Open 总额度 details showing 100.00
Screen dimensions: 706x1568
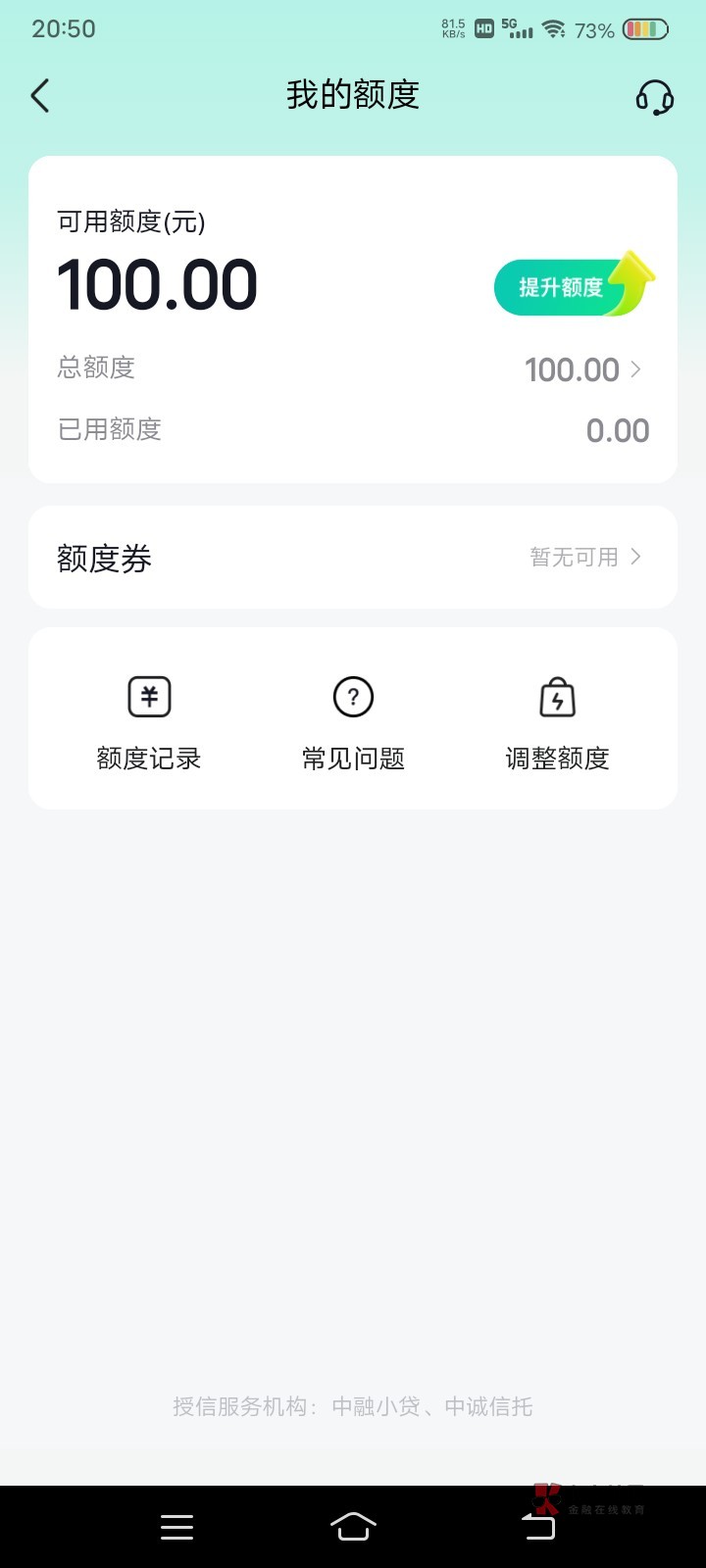tap(582, 369)
